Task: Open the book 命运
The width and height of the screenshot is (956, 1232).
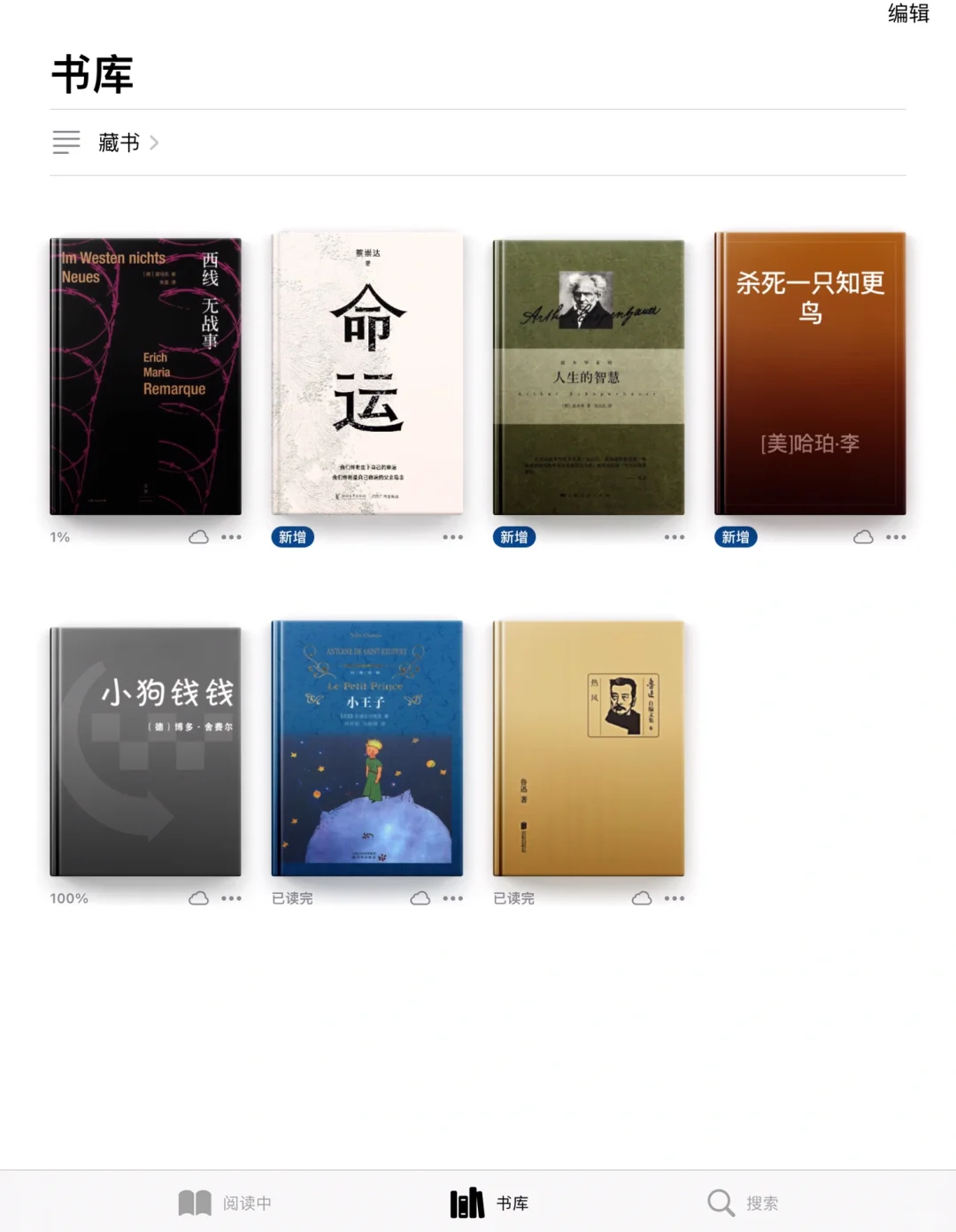Action: (x=367, y=373)
